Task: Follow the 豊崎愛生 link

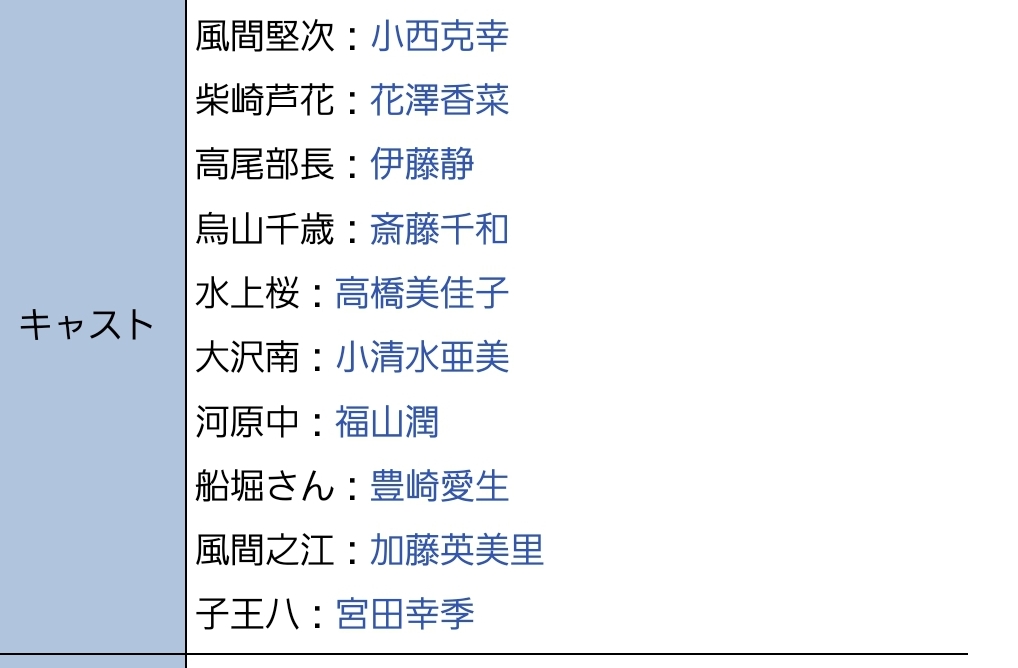Action: tap(439, 486)
